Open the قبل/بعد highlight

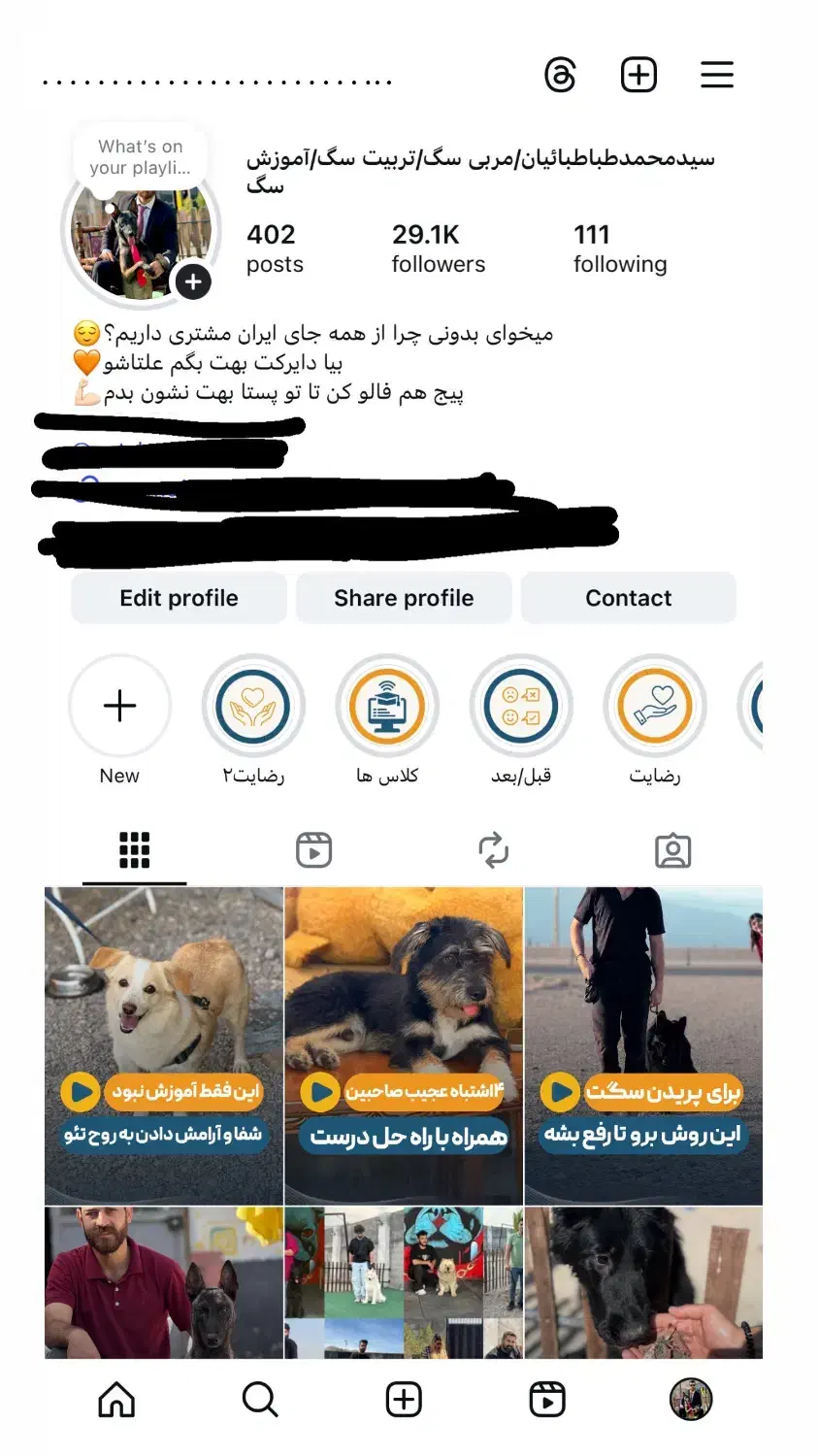click(x=521, y=706)
